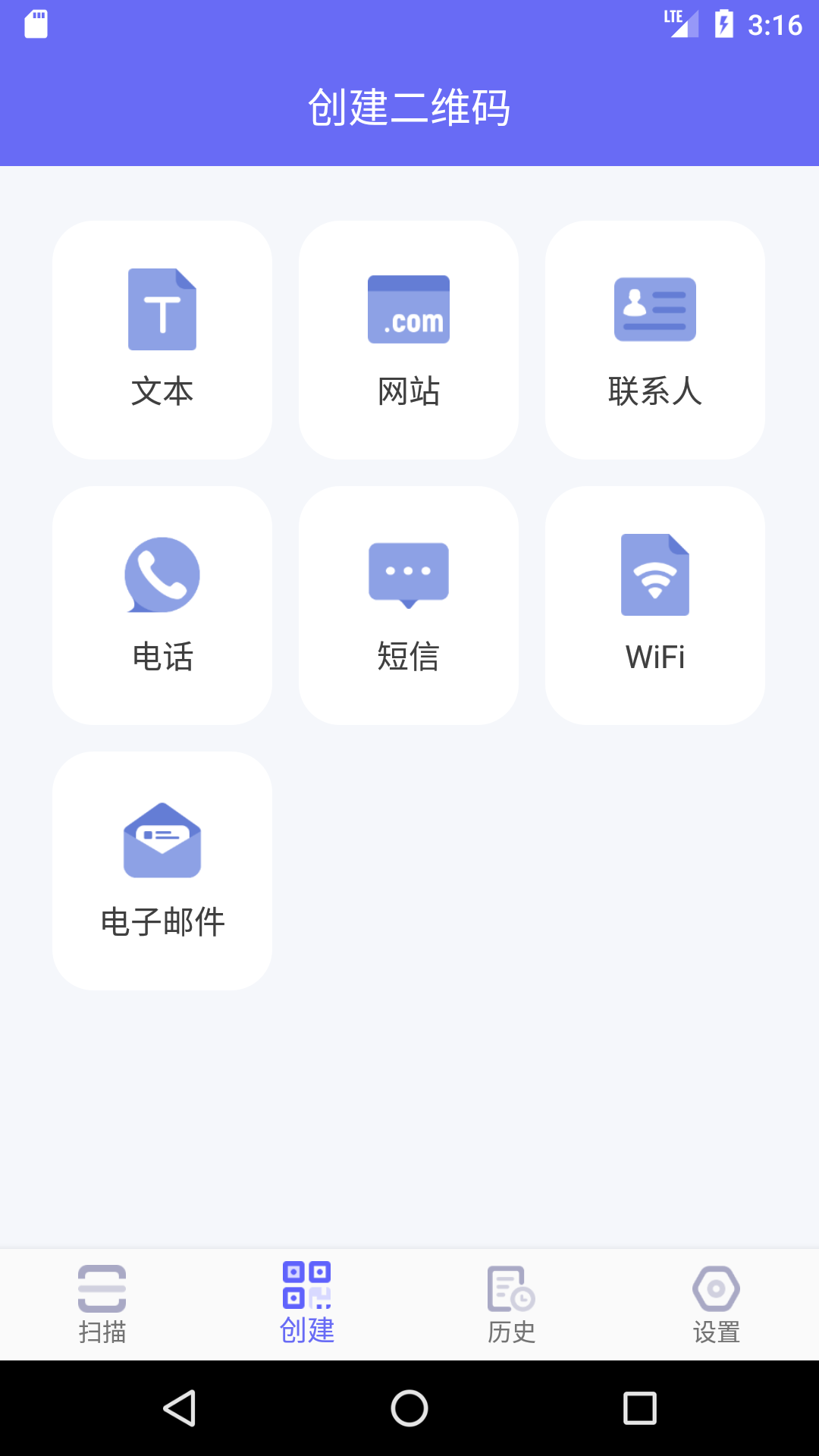Open the 电子邮件 envelope icon
Image resolution: width=819 pixels, height=1456 pixels.
(162, 840)
